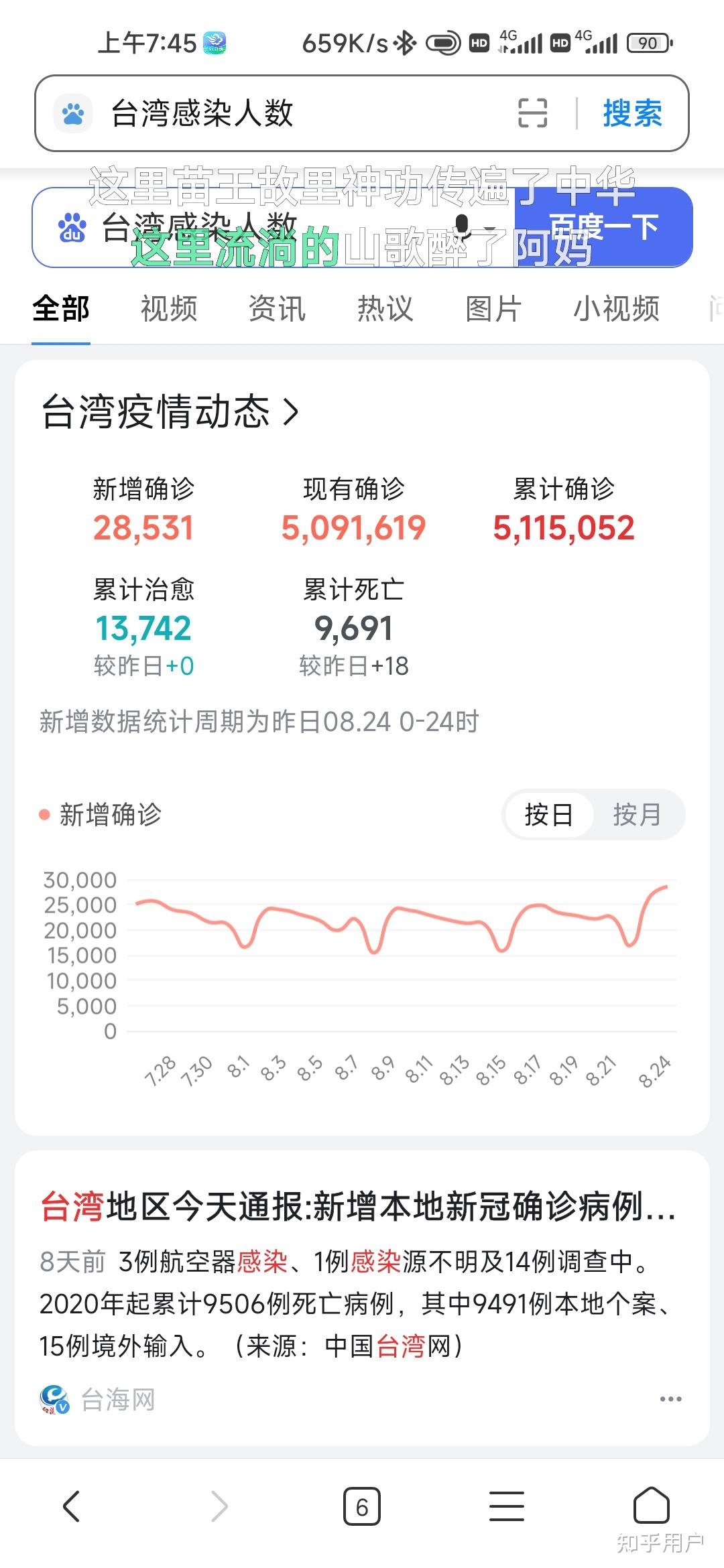Open the 台湾地区今天通报 news result

click(x=359, y=1206)
